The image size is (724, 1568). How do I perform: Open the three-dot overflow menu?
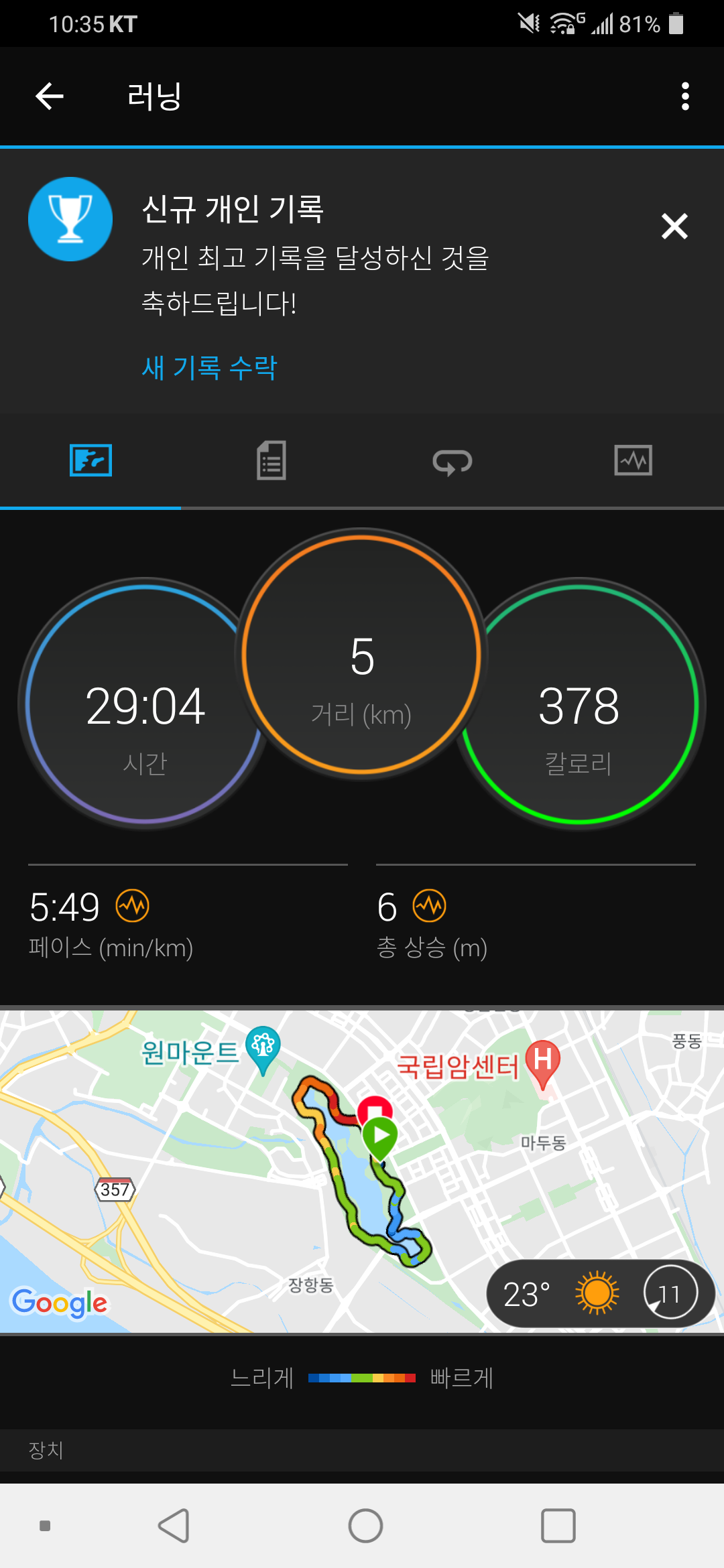tap(684, 96)
